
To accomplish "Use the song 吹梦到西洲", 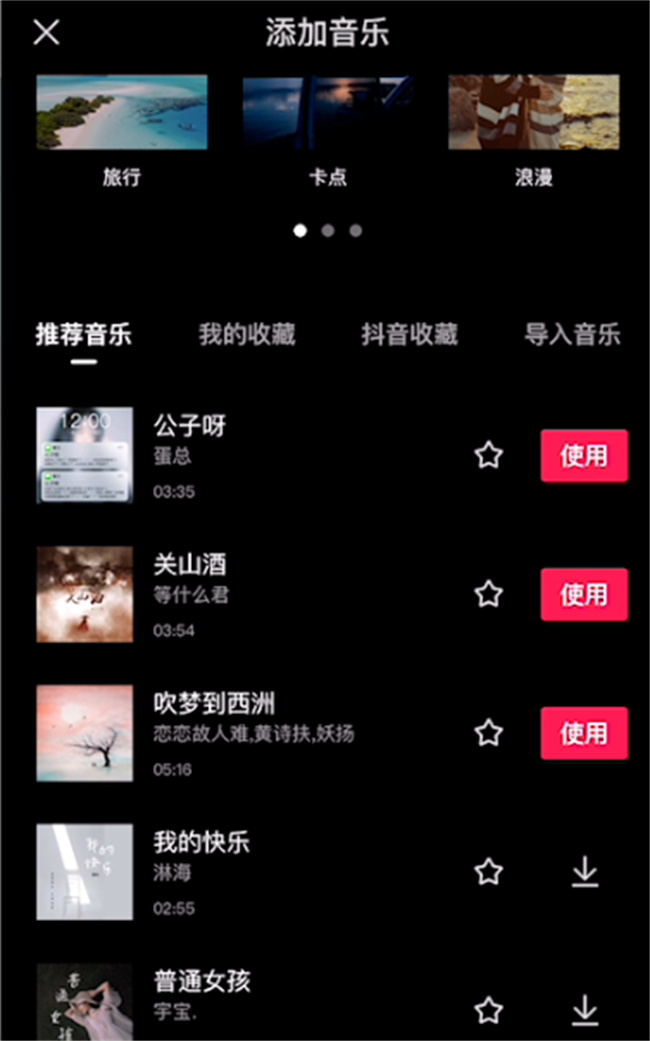I will tap(584, 733).
